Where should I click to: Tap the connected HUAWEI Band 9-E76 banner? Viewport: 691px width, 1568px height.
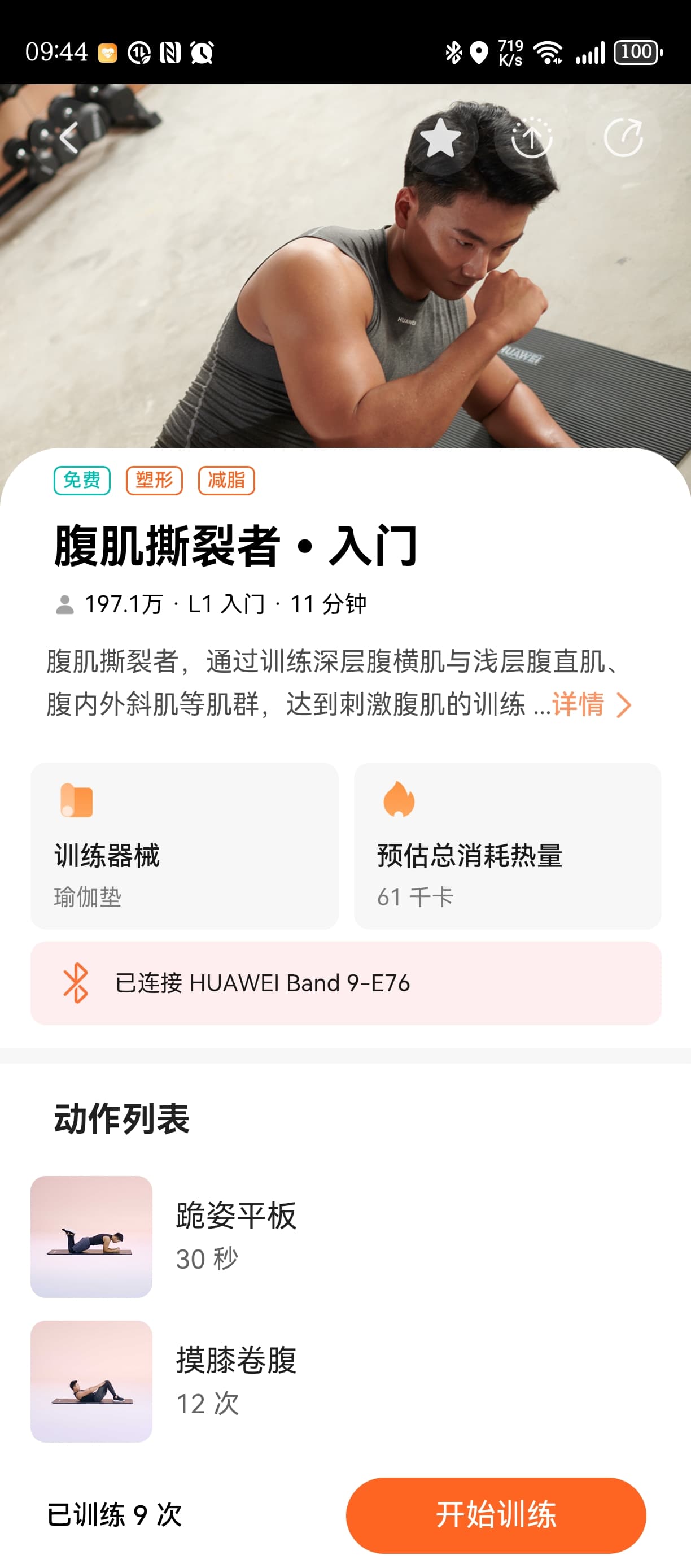(345, 983)
